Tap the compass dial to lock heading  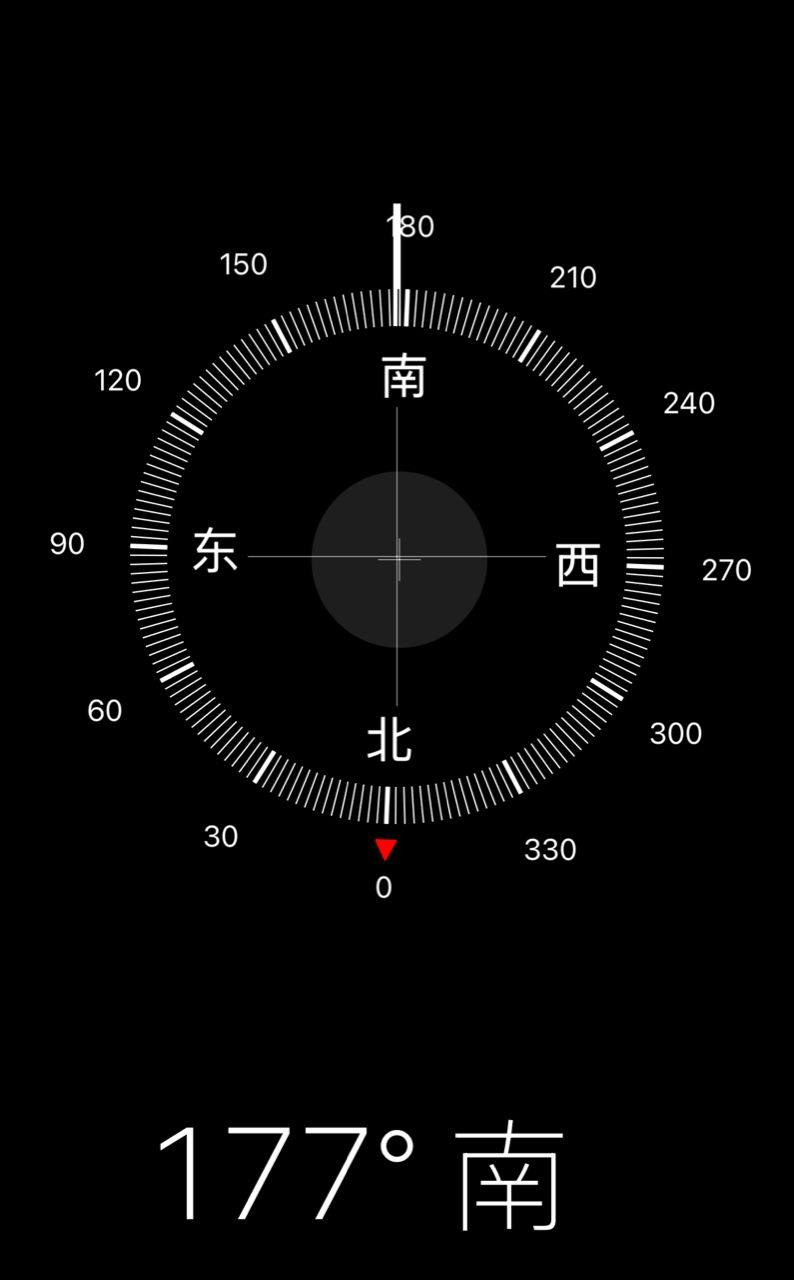(x=397, y=558)
